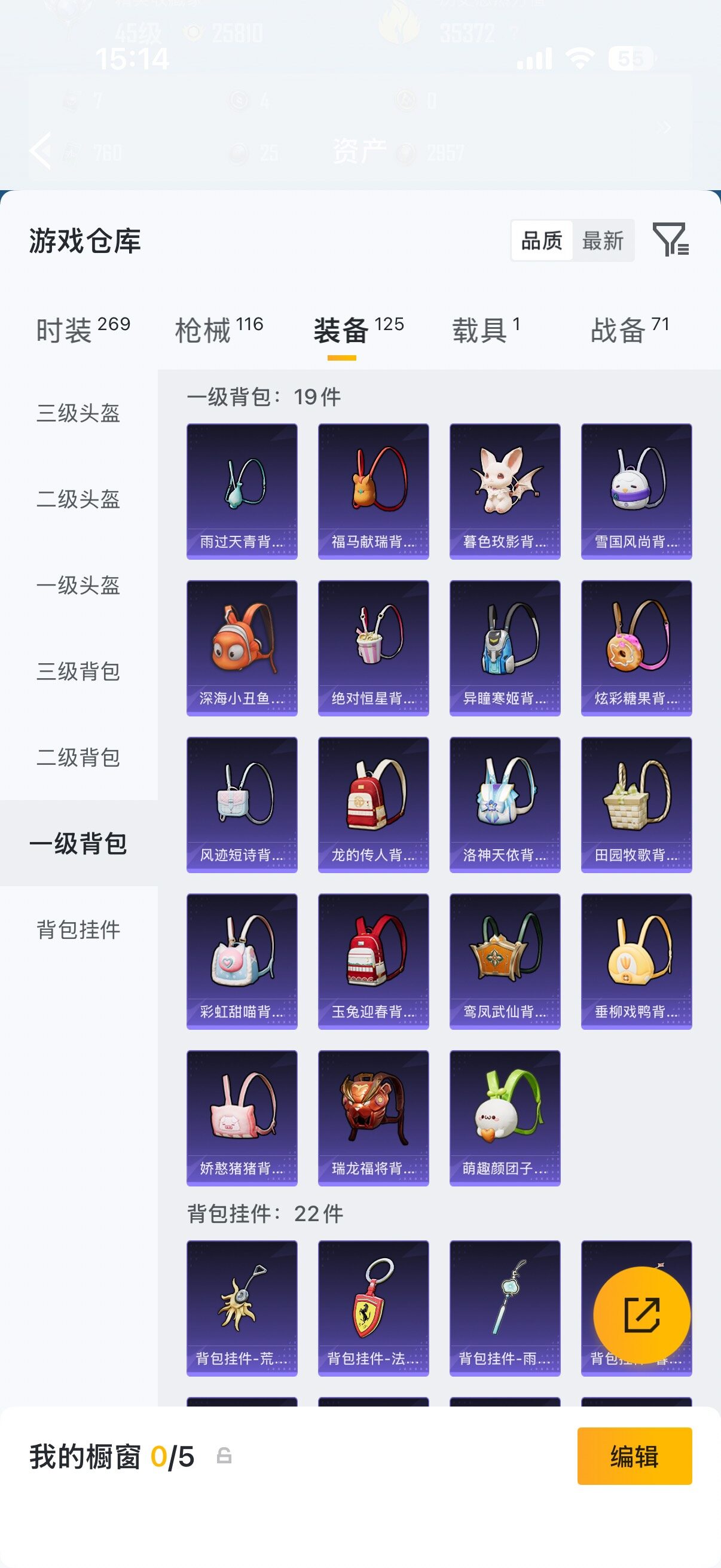
Task: Open the 背包挂件-法 pendant item
Action: (374, 1308)
